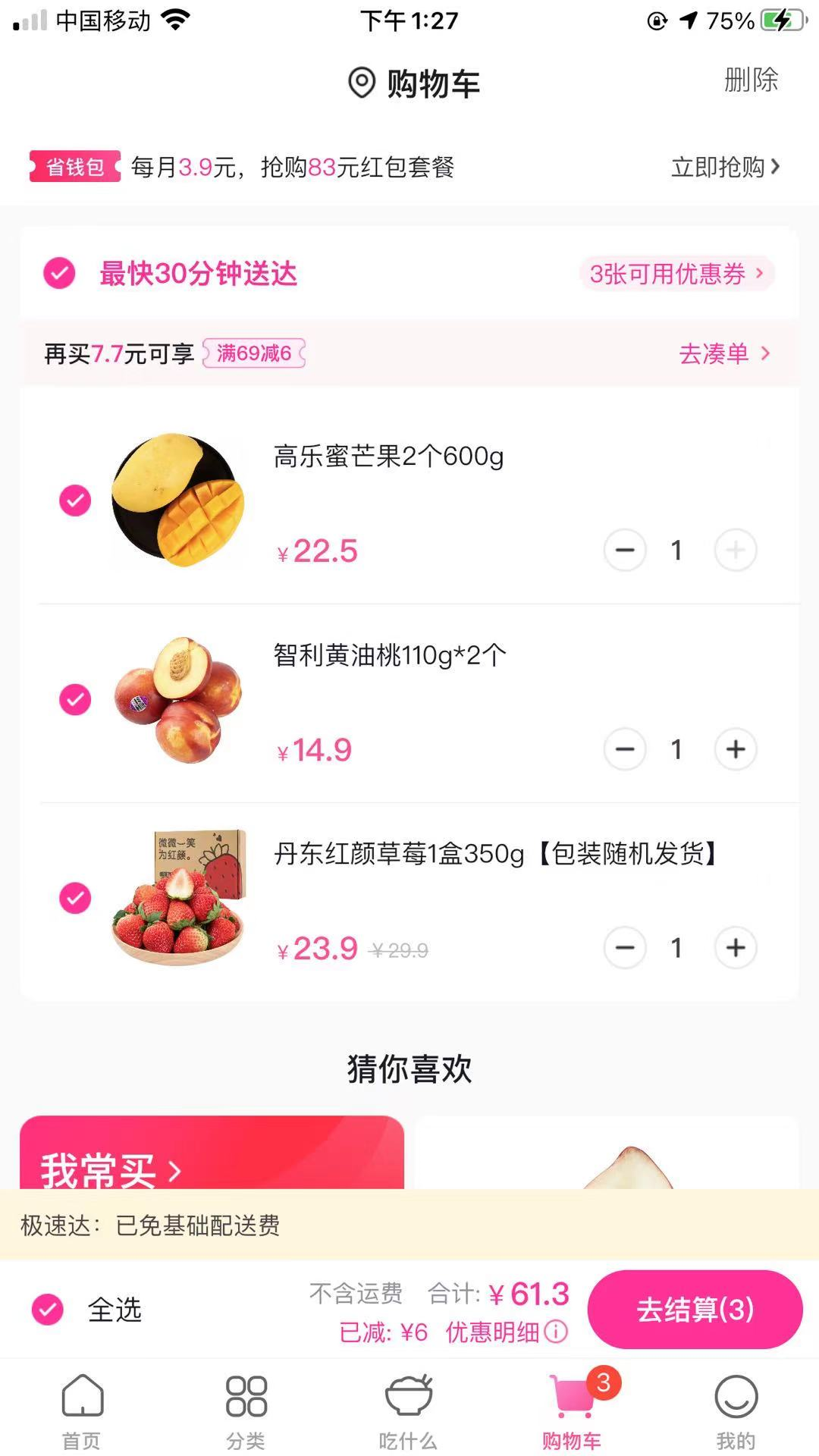Tap 去结算(3) checkout button
The height and width of the screenshot is (1456, 819).
tap(695, 1308)
